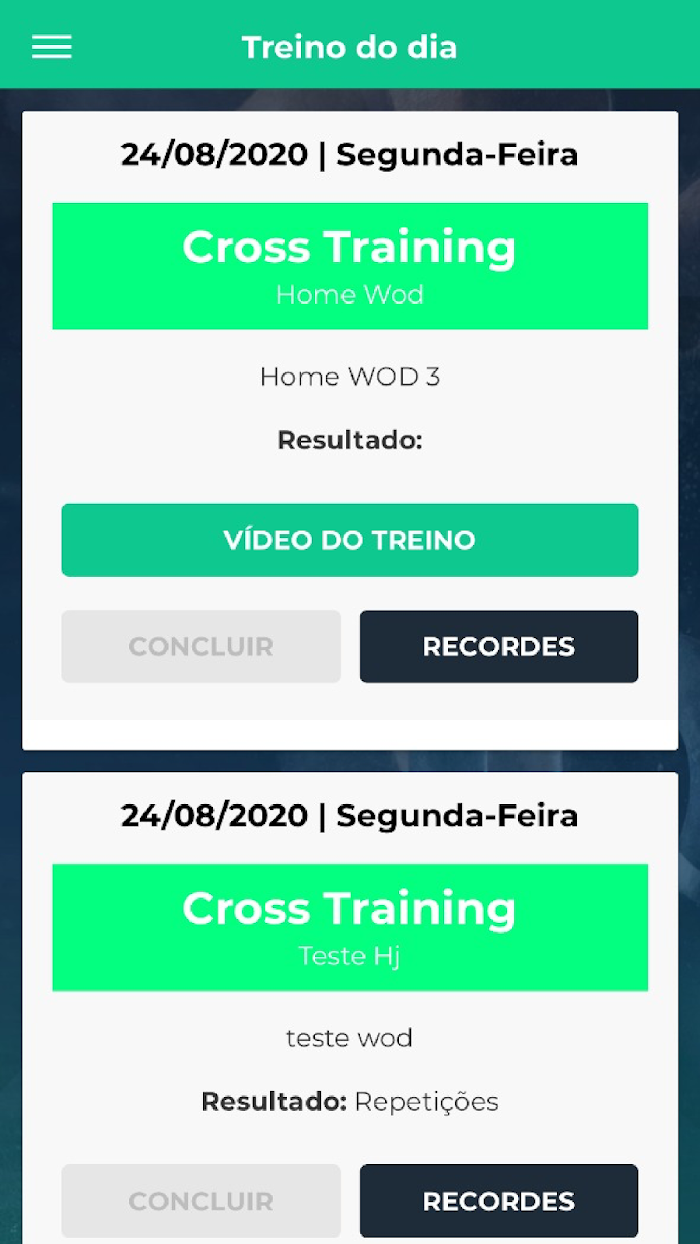Image resolution: width=700 pixels, height=1244 pixels.
Task: Tap the VÍDEO DO TREINO button
Action: click(x=350, y=540)
